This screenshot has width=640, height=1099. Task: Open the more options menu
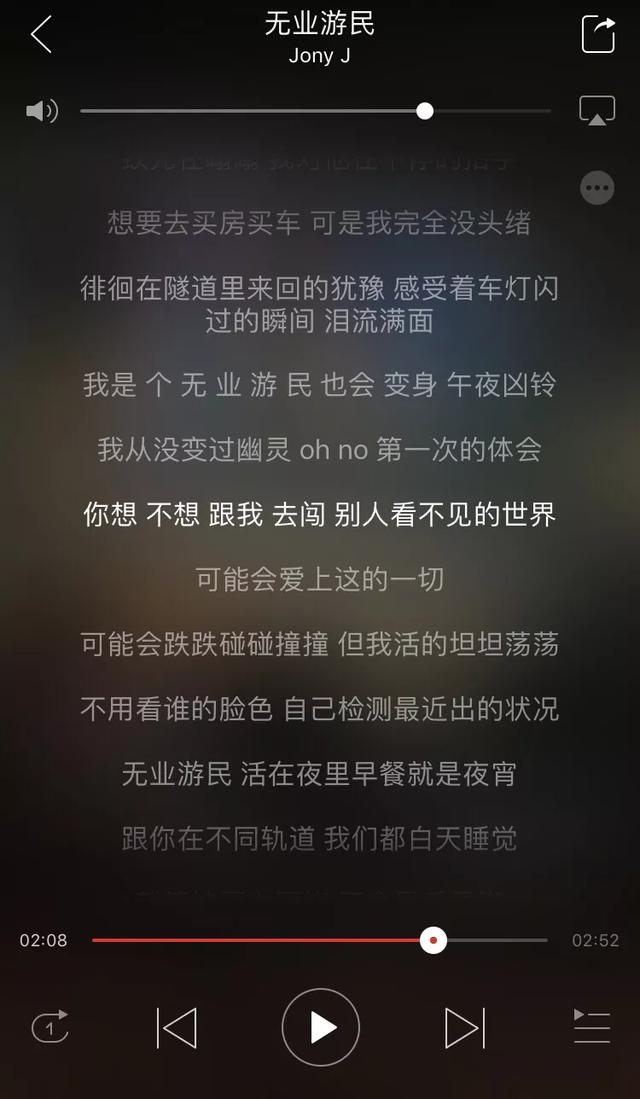pos(597,187)
